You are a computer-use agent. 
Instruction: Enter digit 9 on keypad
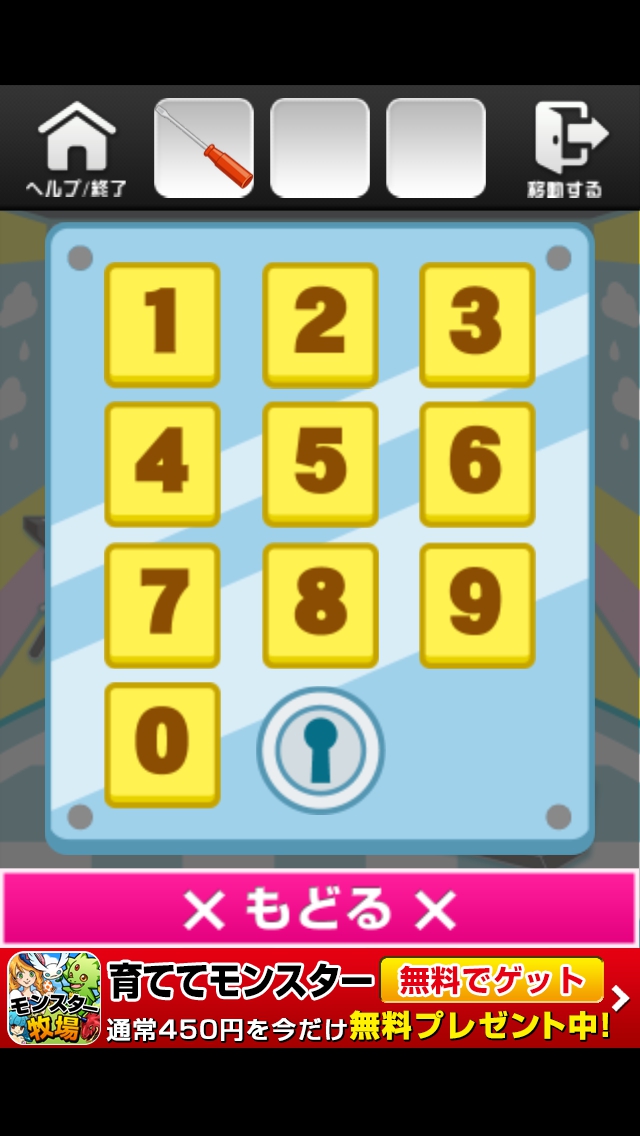coord(477,604)
